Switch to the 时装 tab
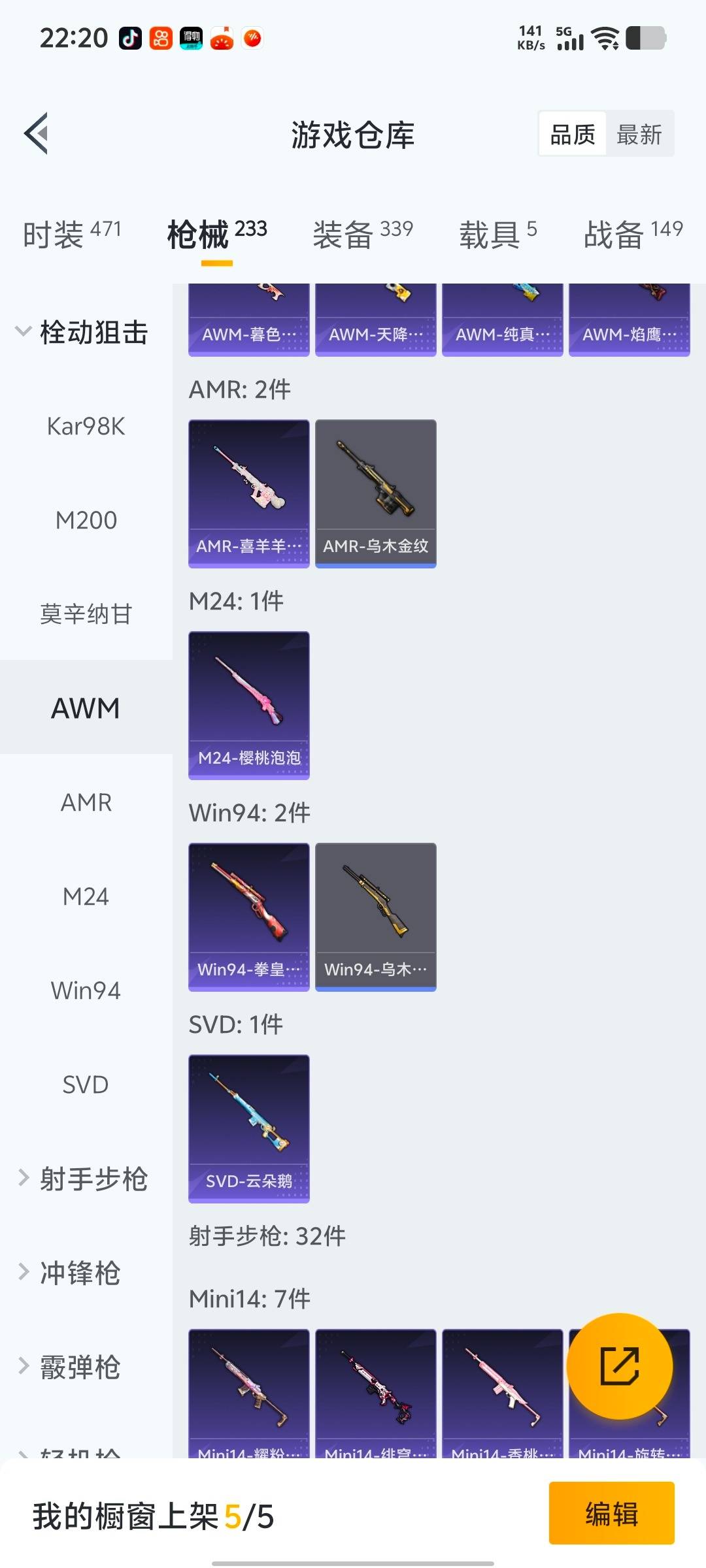706x1568 pixels. coord(72,234)
